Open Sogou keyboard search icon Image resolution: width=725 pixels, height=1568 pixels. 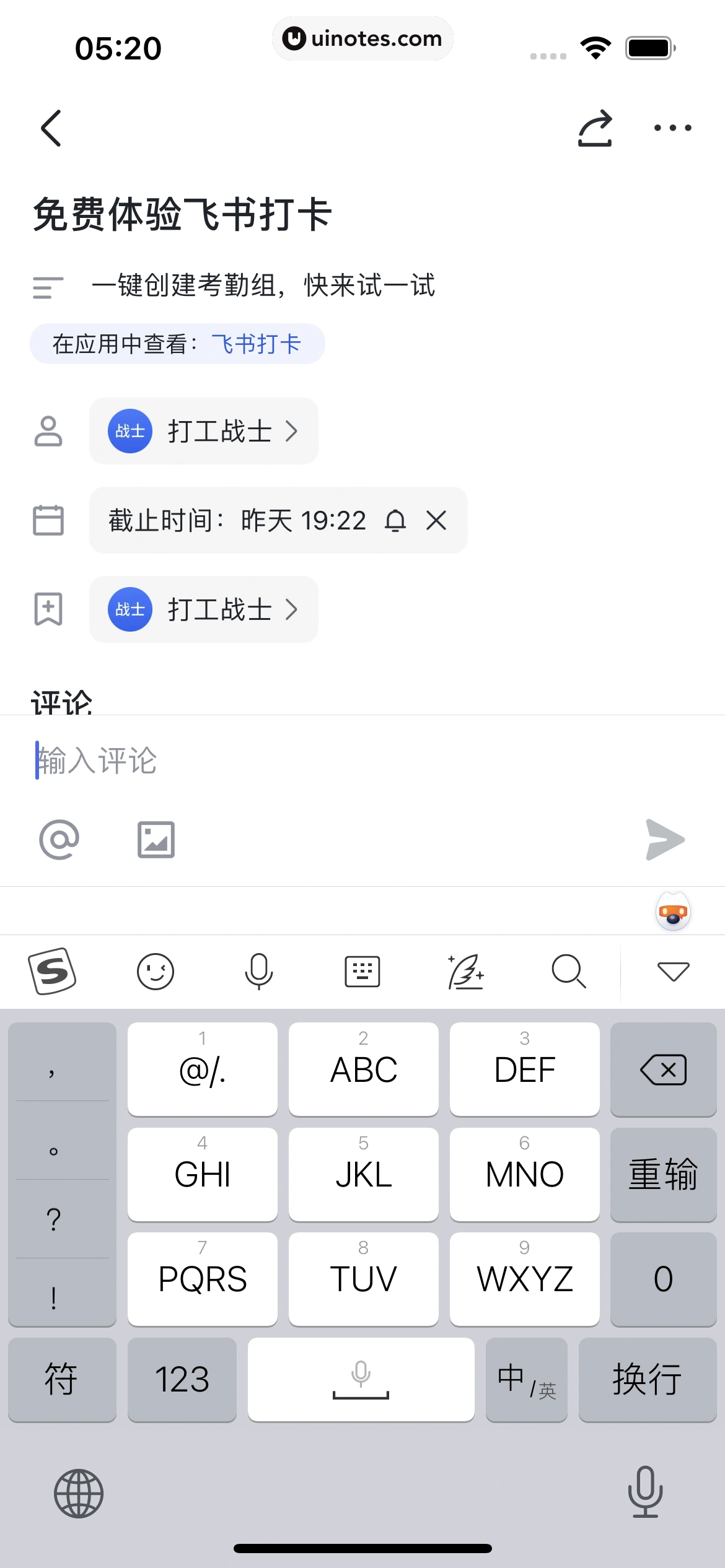568,971
